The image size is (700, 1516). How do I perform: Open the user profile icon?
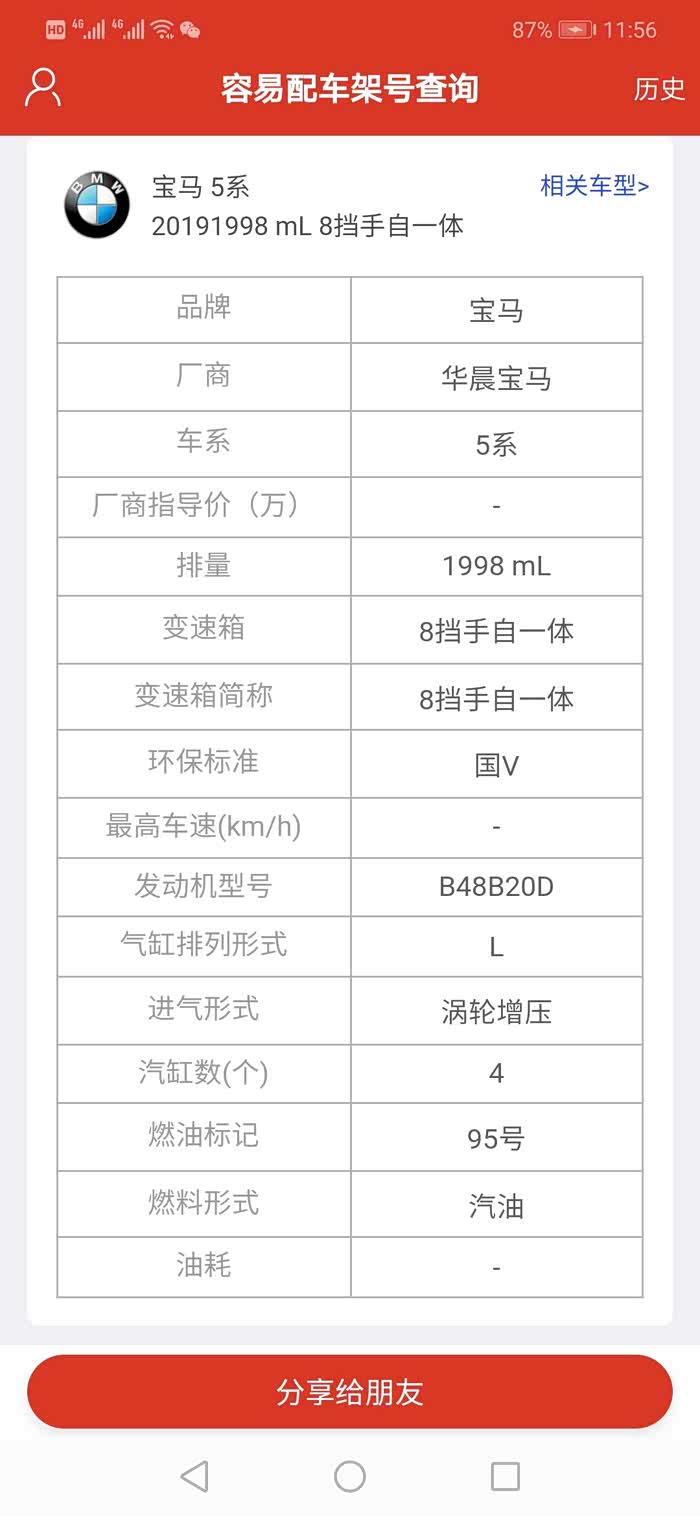coord(43,88)
